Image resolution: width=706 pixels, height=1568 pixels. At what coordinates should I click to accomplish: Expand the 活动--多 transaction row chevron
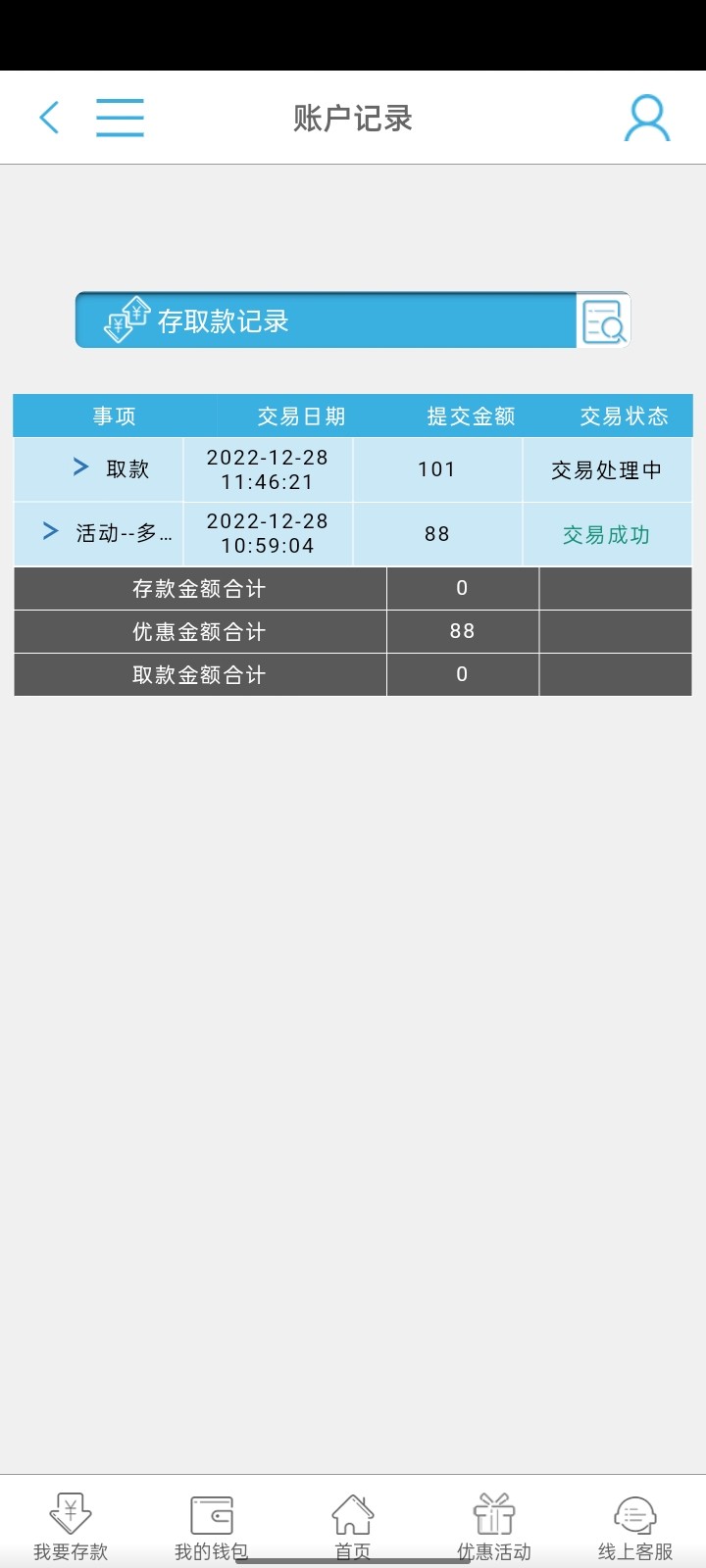pyautogui.click(x=48, y=531)
